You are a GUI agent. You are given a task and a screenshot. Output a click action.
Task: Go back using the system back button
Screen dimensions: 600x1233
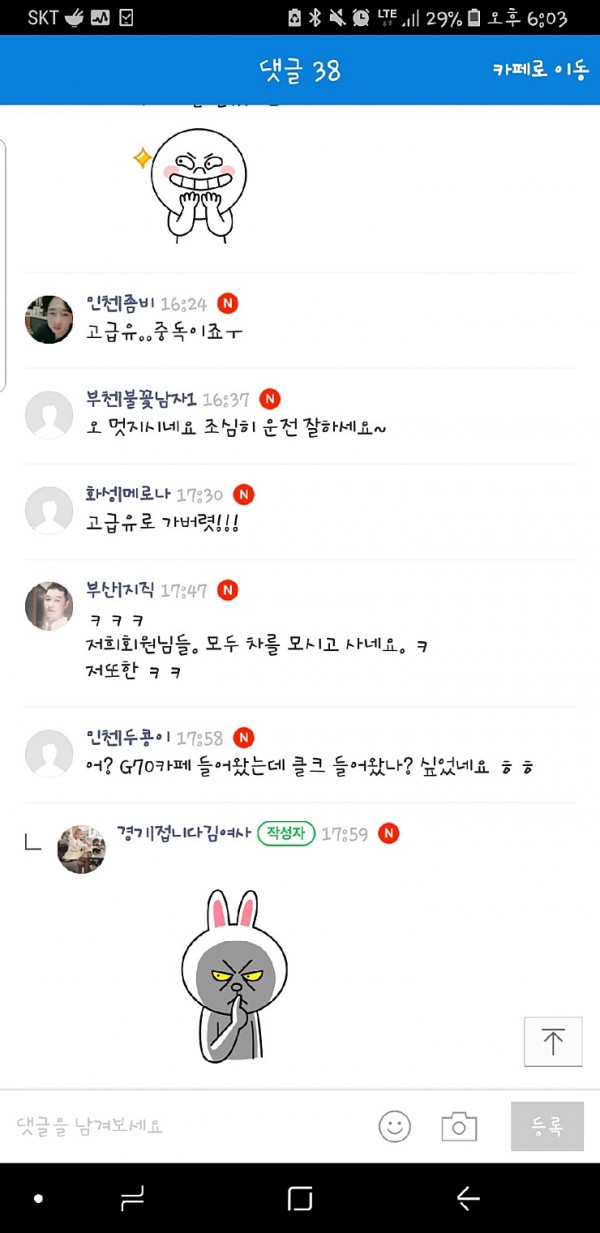(467, 1198)
